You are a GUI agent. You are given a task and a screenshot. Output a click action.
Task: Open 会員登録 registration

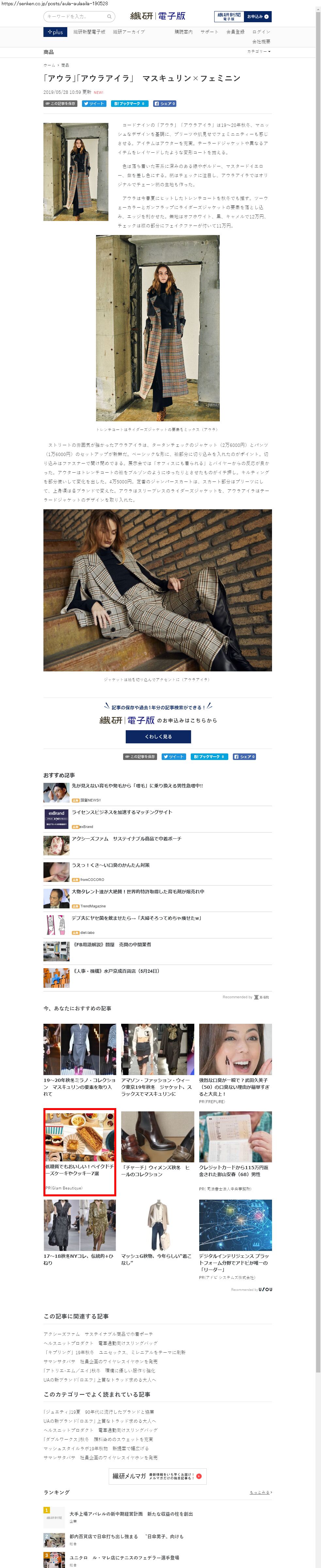coord(235,32)
